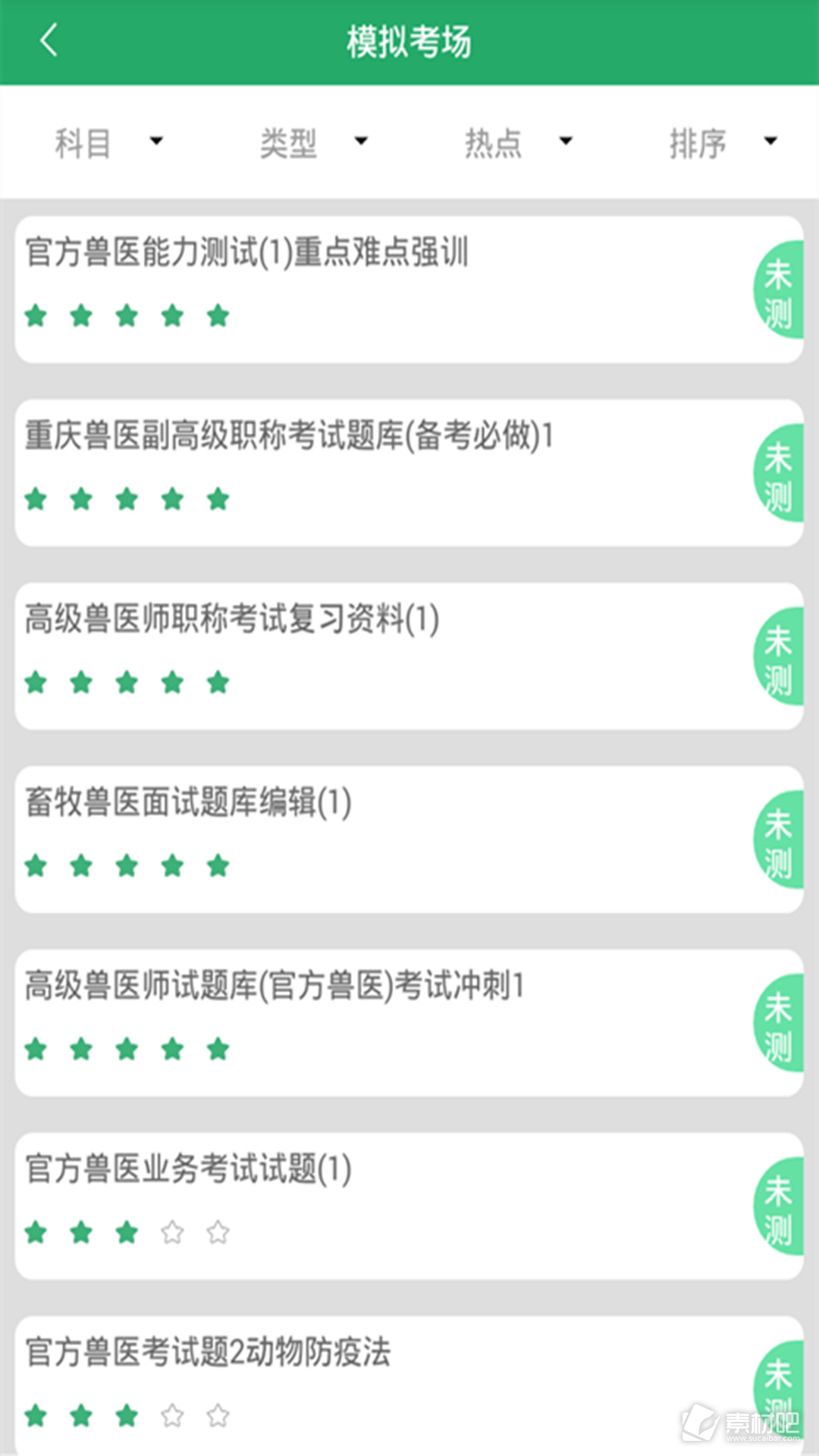This screenshot has height=1456, width=819.
Task: Open the 热点 dropdown filter
Action: (x=518, y=143)
